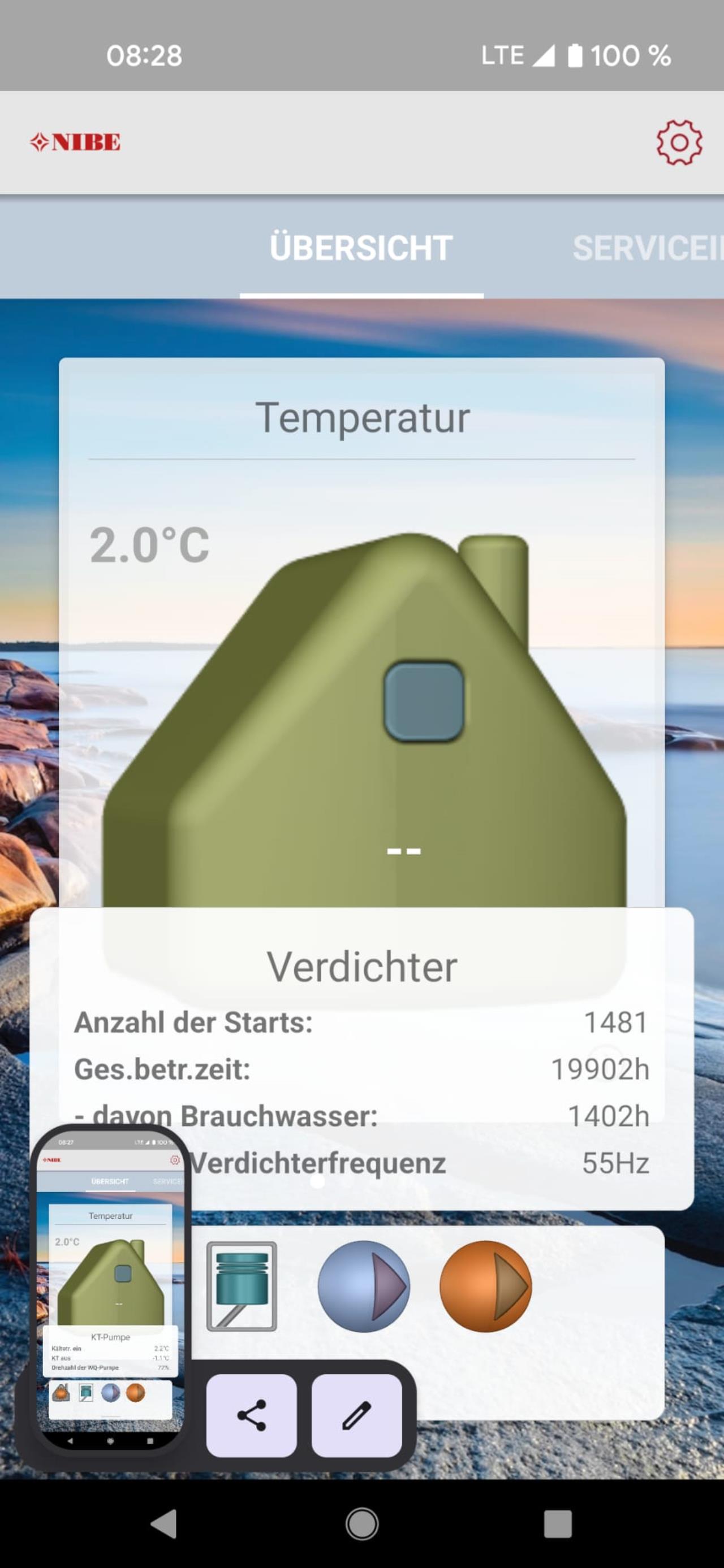Open the recent apps view
Viewport: 724px width, 1568px height.
558,1524
